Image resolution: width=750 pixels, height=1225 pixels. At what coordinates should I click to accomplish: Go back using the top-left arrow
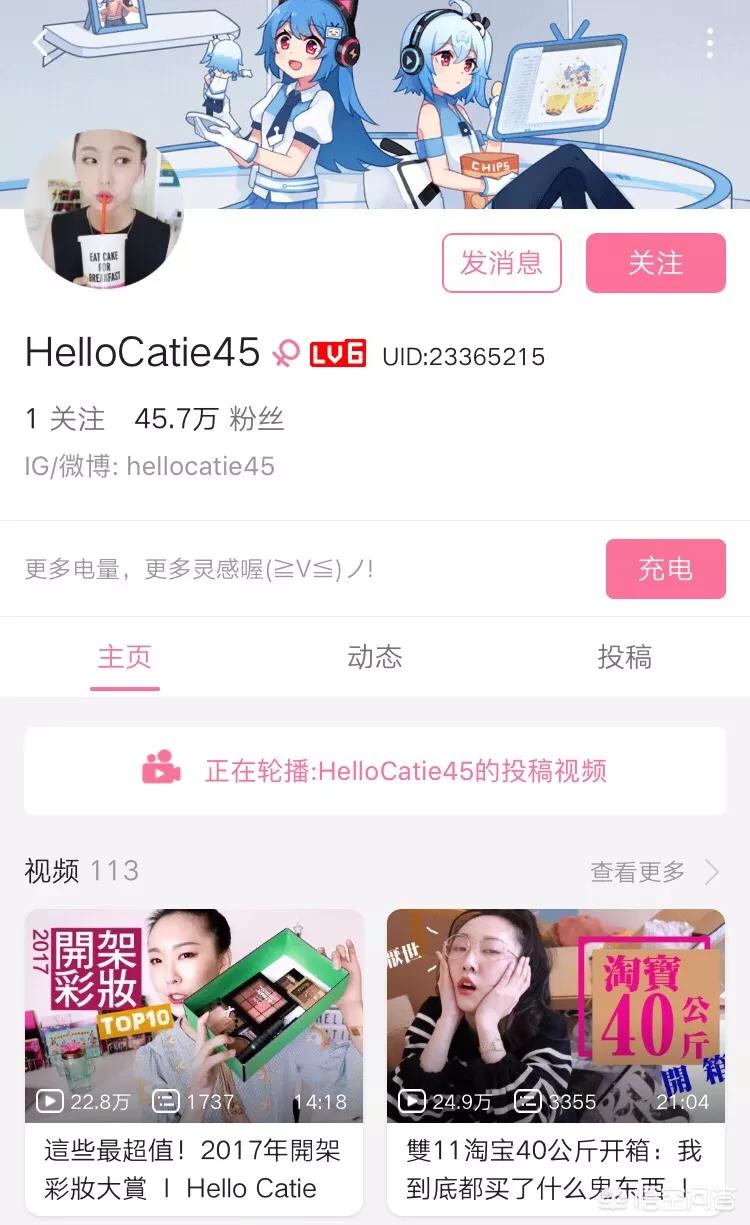coord(40,43)
